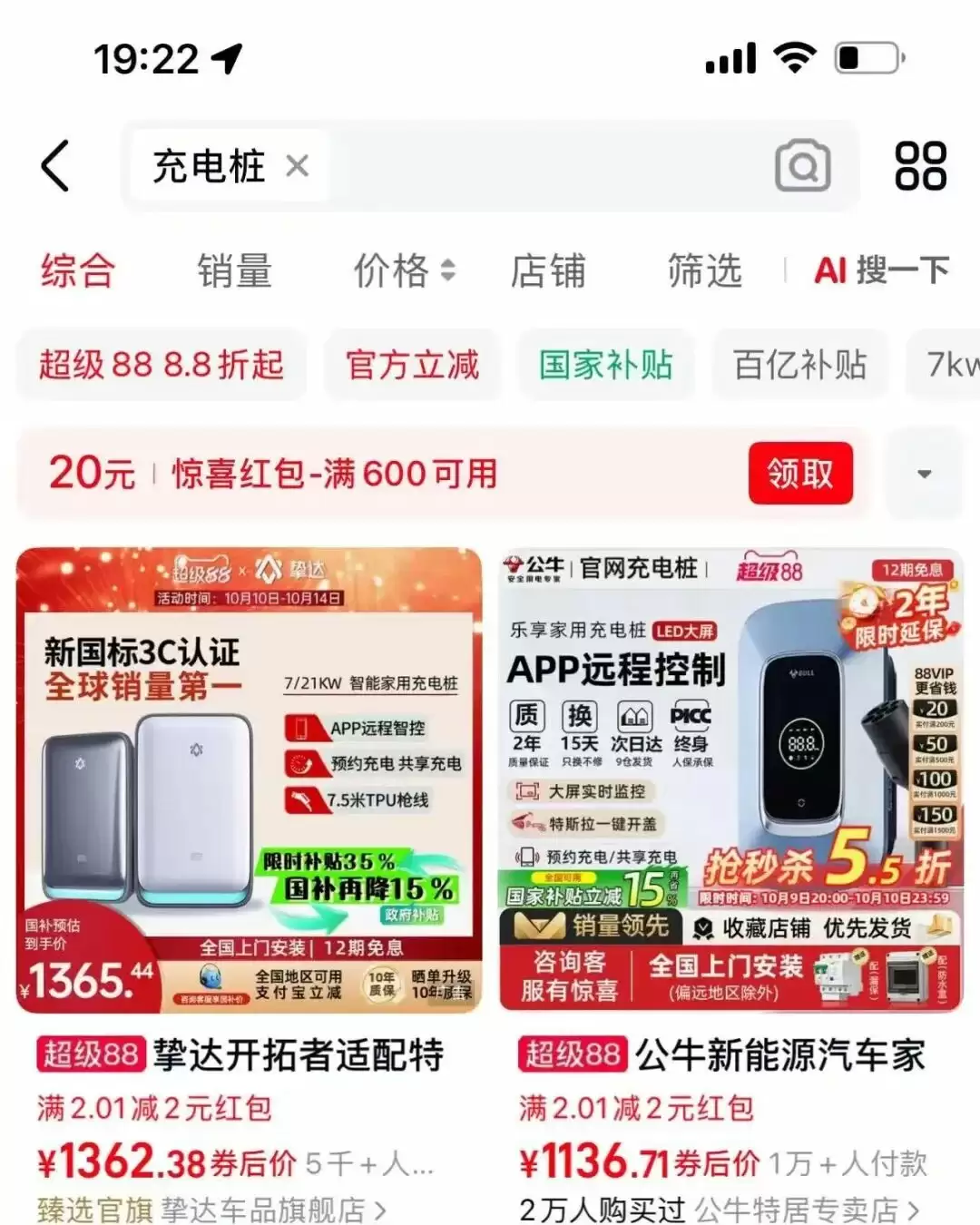Image resolution: width=980 pixels, height=1225 pixels.
Task: Toggle the 官方立减 filter on
Action: click(413, 365)
